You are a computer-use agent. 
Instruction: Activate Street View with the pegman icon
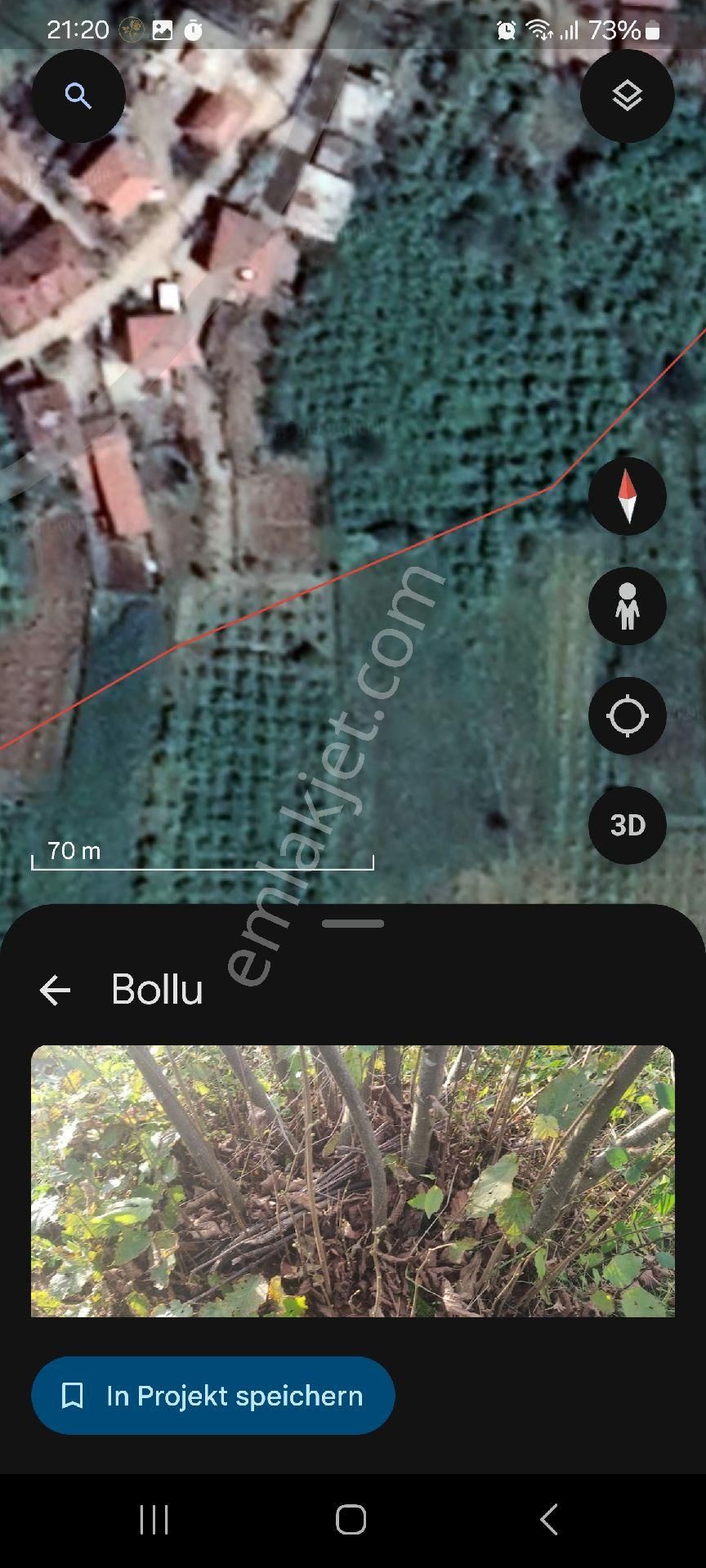[627, 606]
